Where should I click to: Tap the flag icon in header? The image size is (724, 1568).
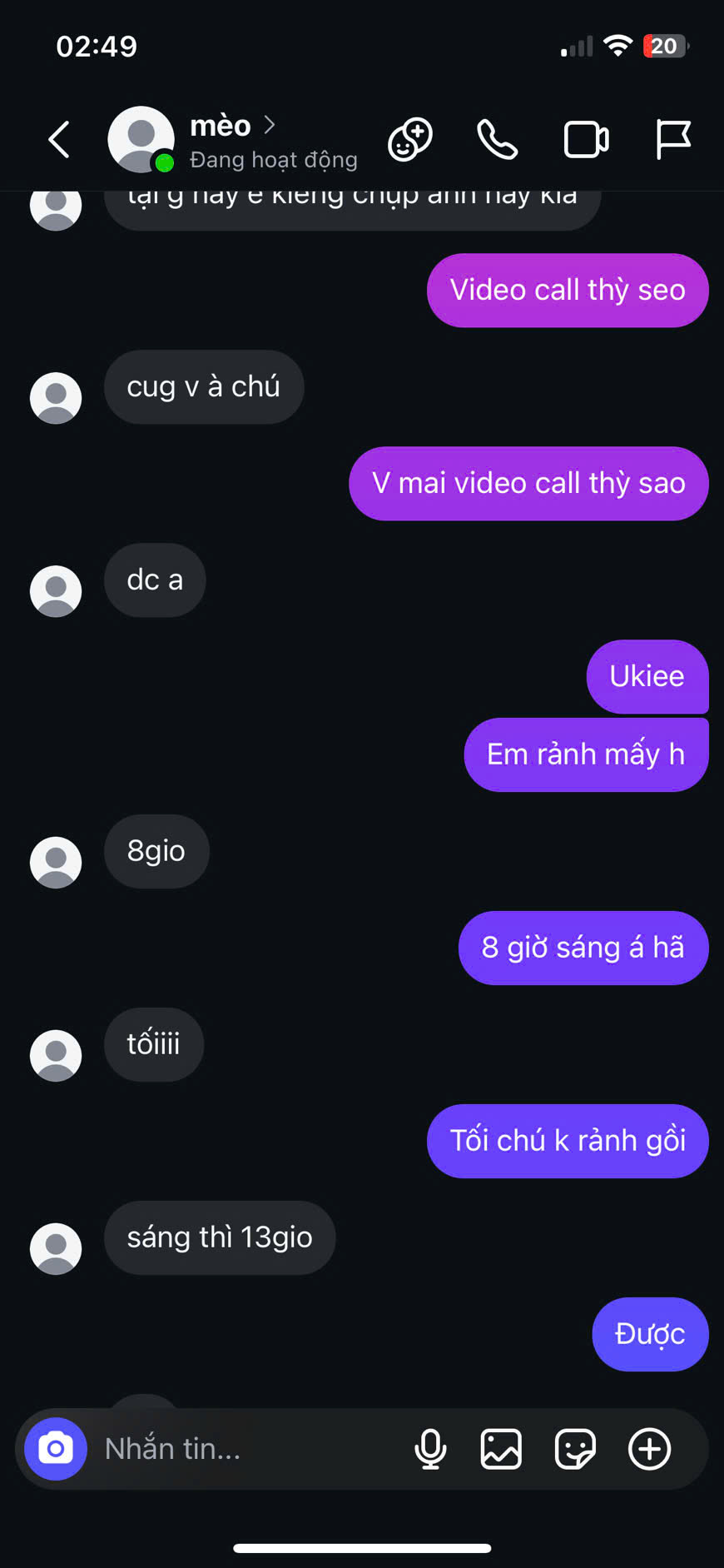[672, 139]
